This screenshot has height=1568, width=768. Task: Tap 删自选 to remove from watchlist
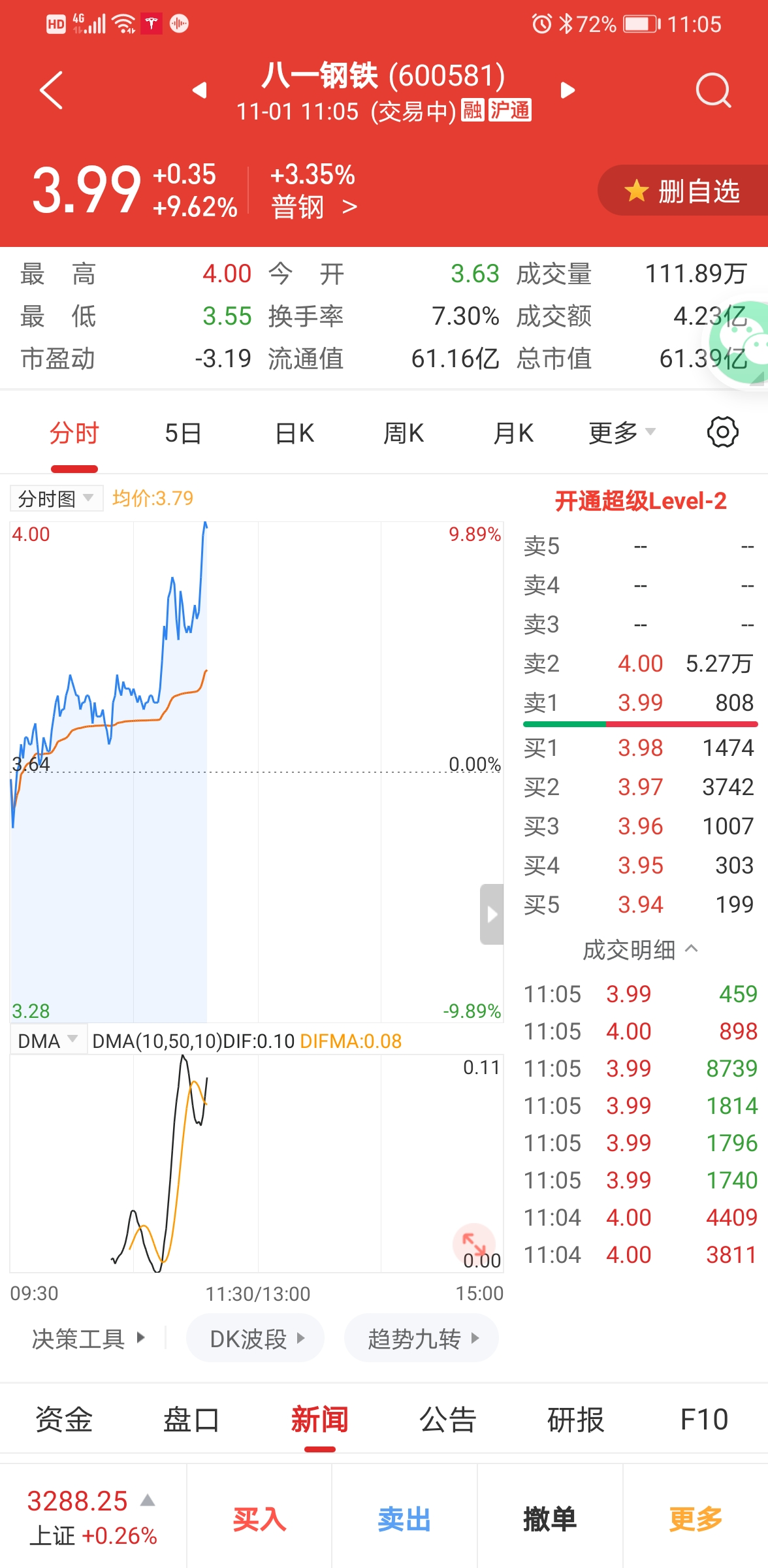pos(682,191)
